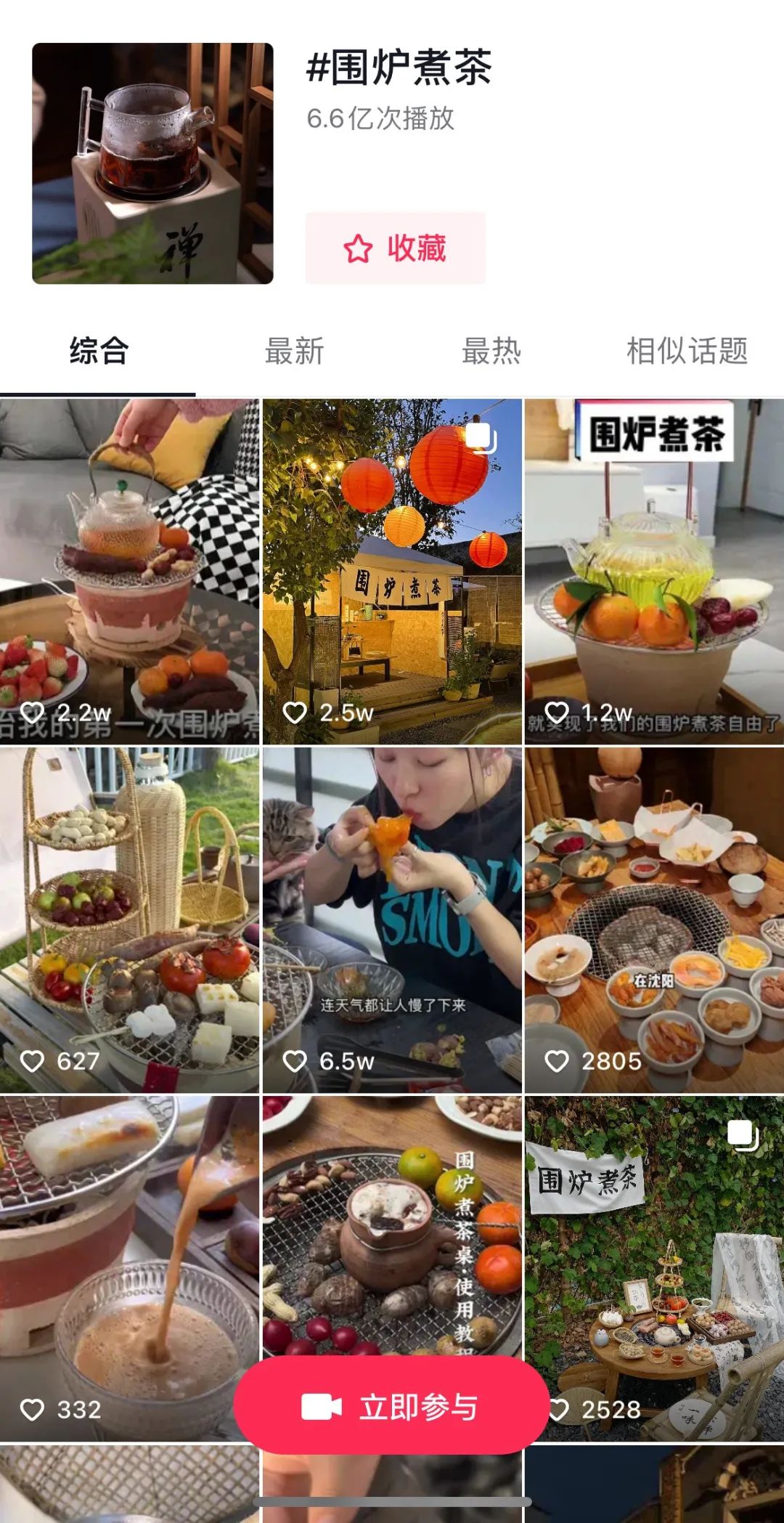Tap the 收藏 favorite button
The image size is (784, 1523).
click(x=395, y=248)
